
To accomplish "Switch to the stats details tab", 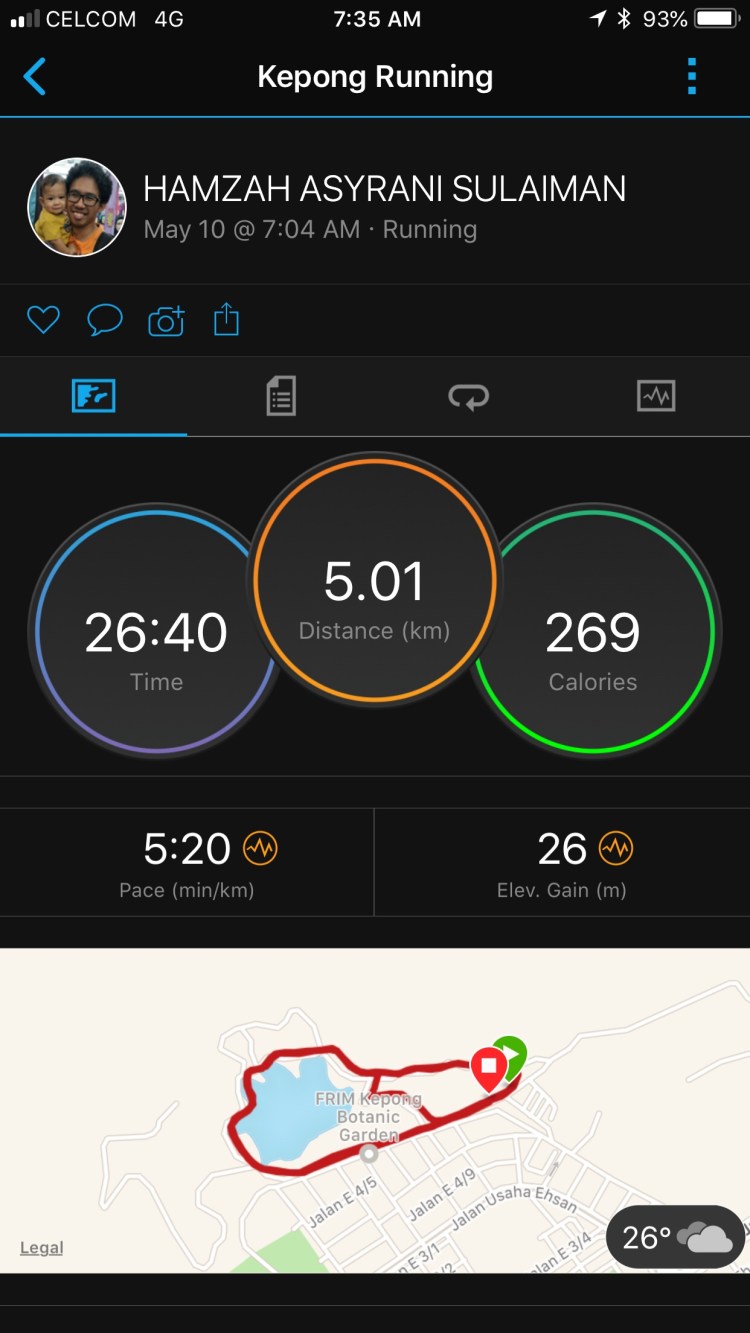I will pyautogui.click(x=281, y=396).
